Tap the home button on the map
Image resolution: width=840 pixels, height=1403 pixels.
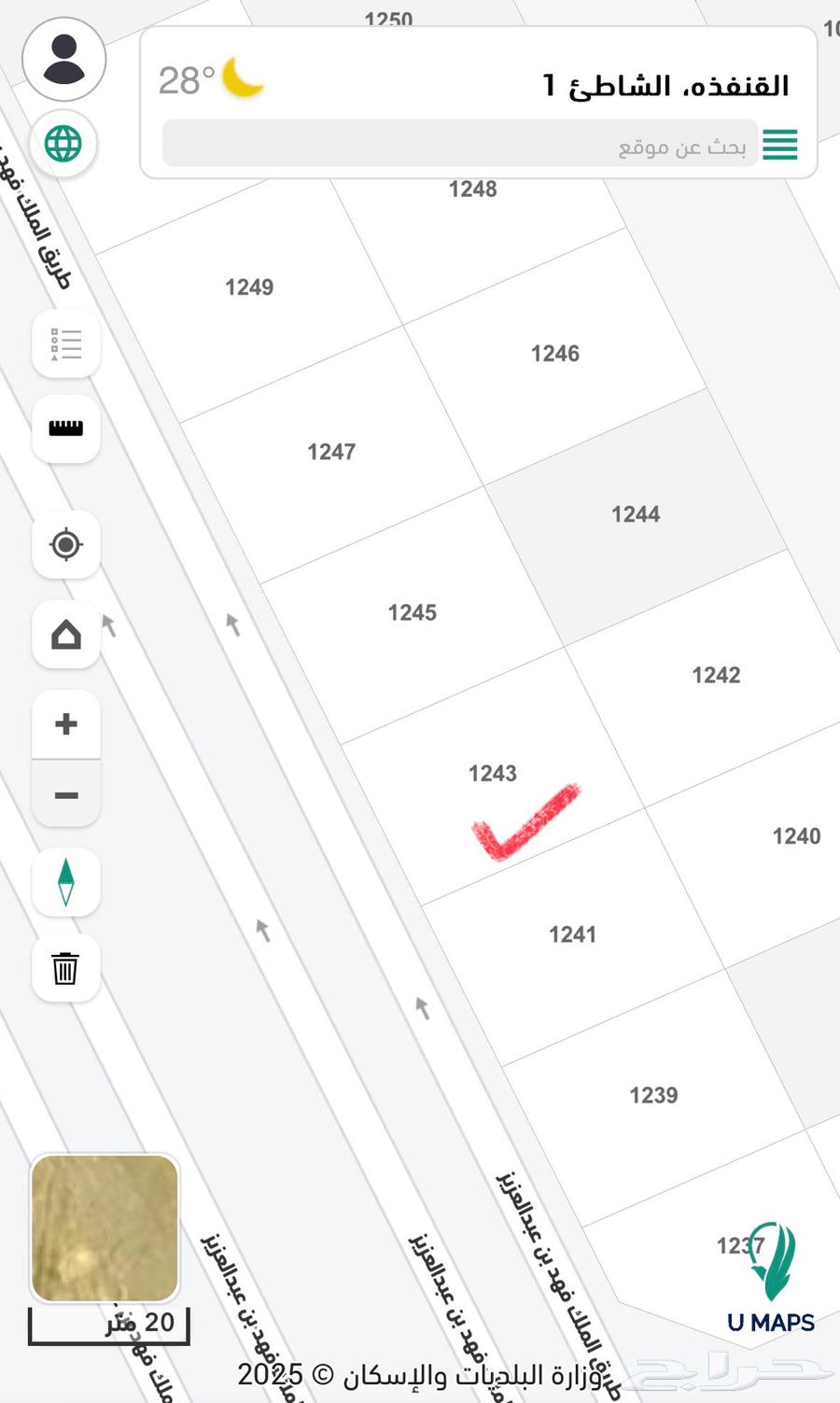click(66, 635)
